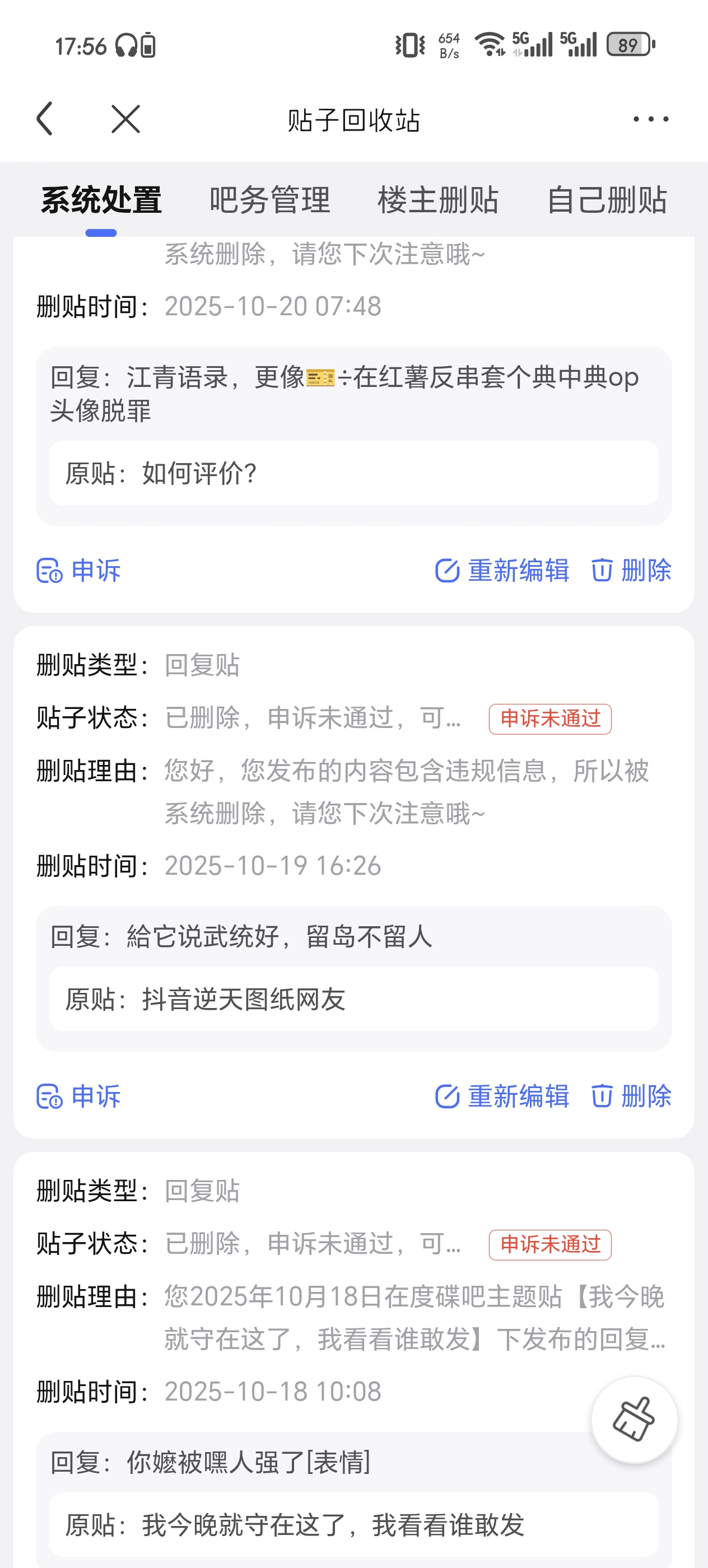Switch to the 楼主删贴 tab

437,200
